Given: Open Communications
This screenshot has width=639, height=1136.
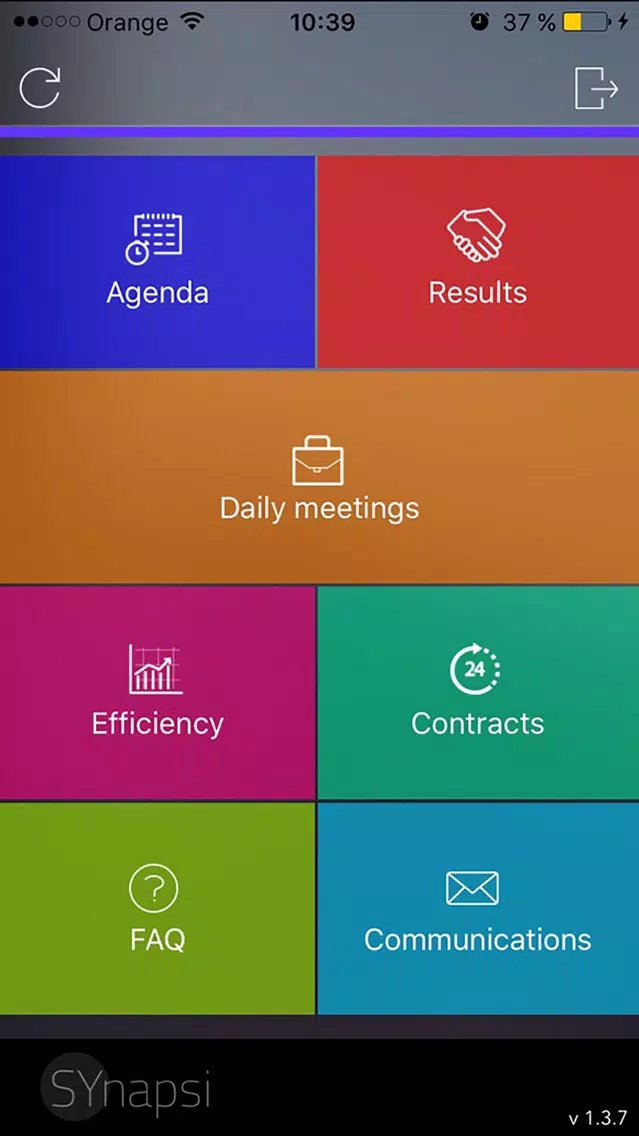Looking at the screenshot, I should 478,909.
